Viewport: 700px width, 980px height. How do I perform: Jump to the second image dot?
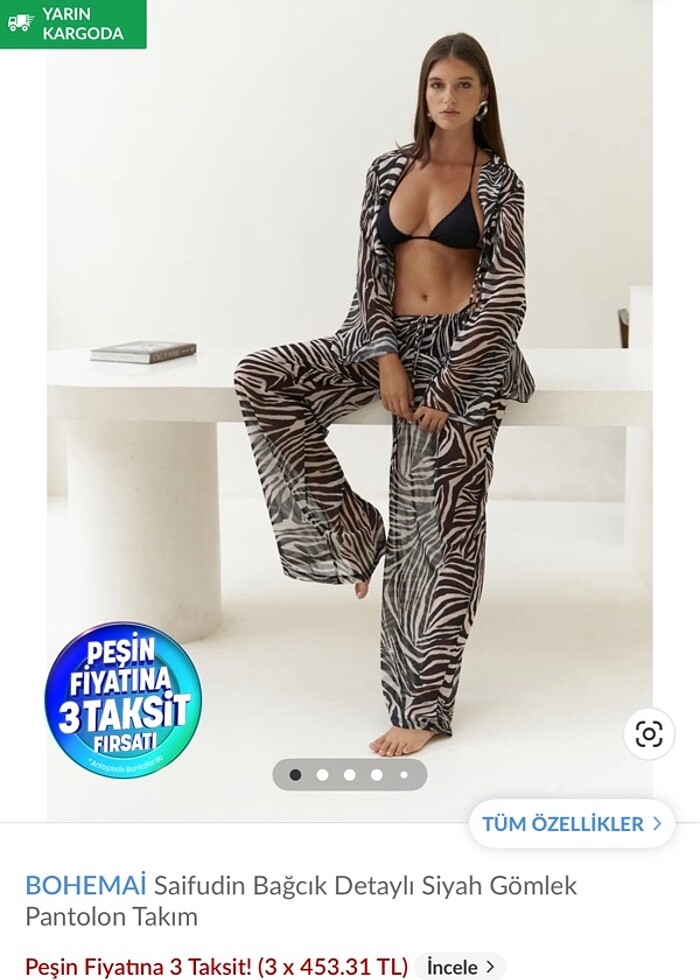point(322,774)
